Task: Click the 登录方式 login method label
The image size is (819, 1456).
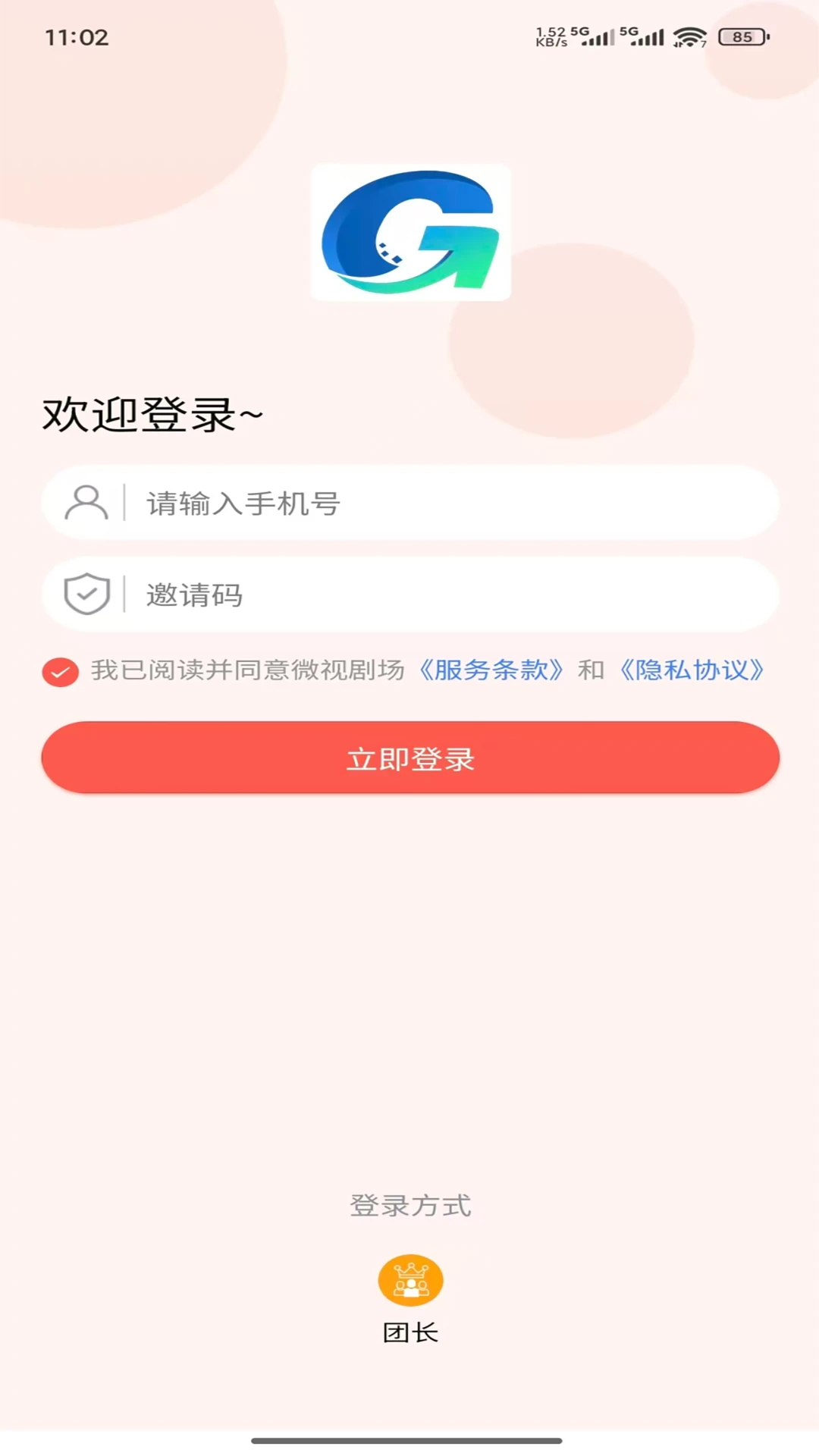Action: [410, 1205]
